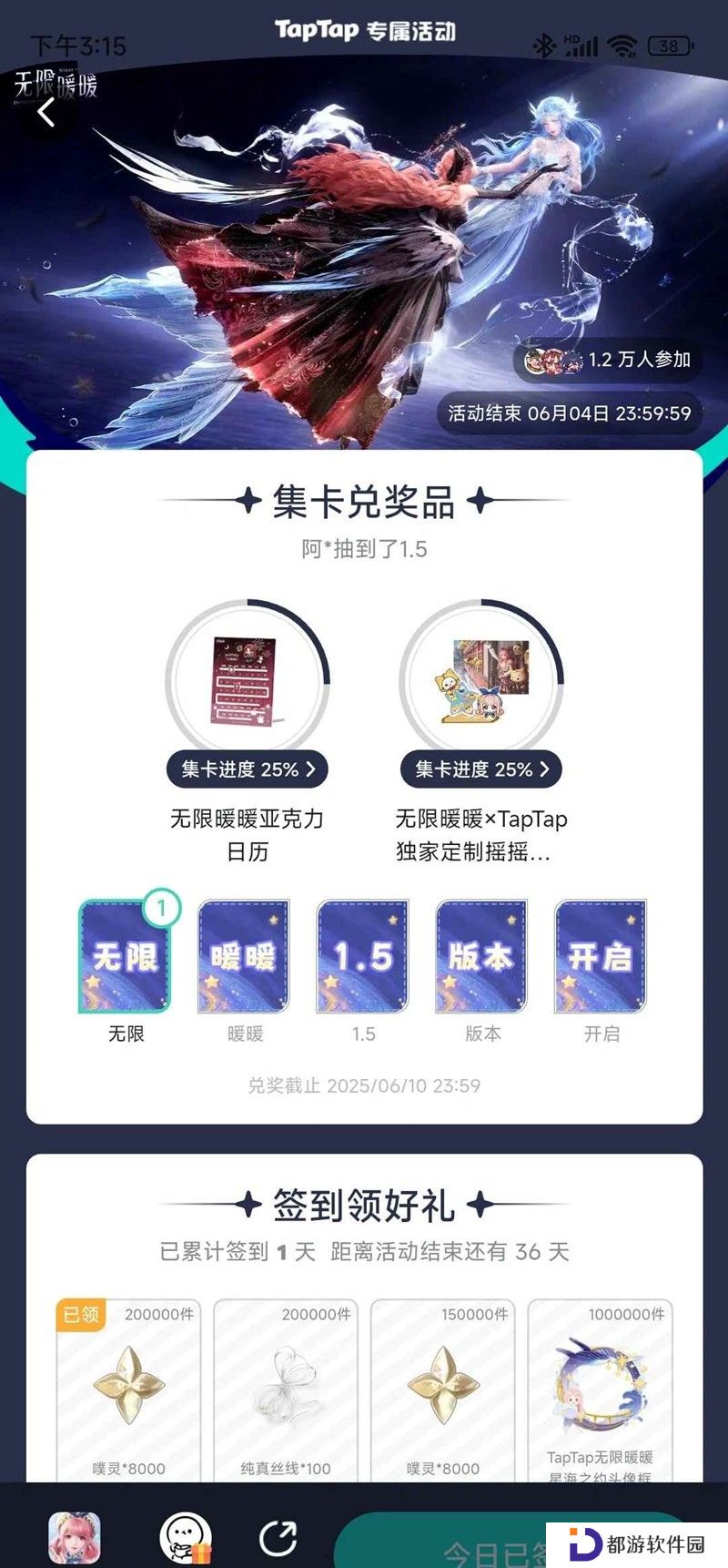Open card progress for TapTap独家定制摇摇 prize
Viewport: 728px width, 1568px height.
(x=480, y=769)
